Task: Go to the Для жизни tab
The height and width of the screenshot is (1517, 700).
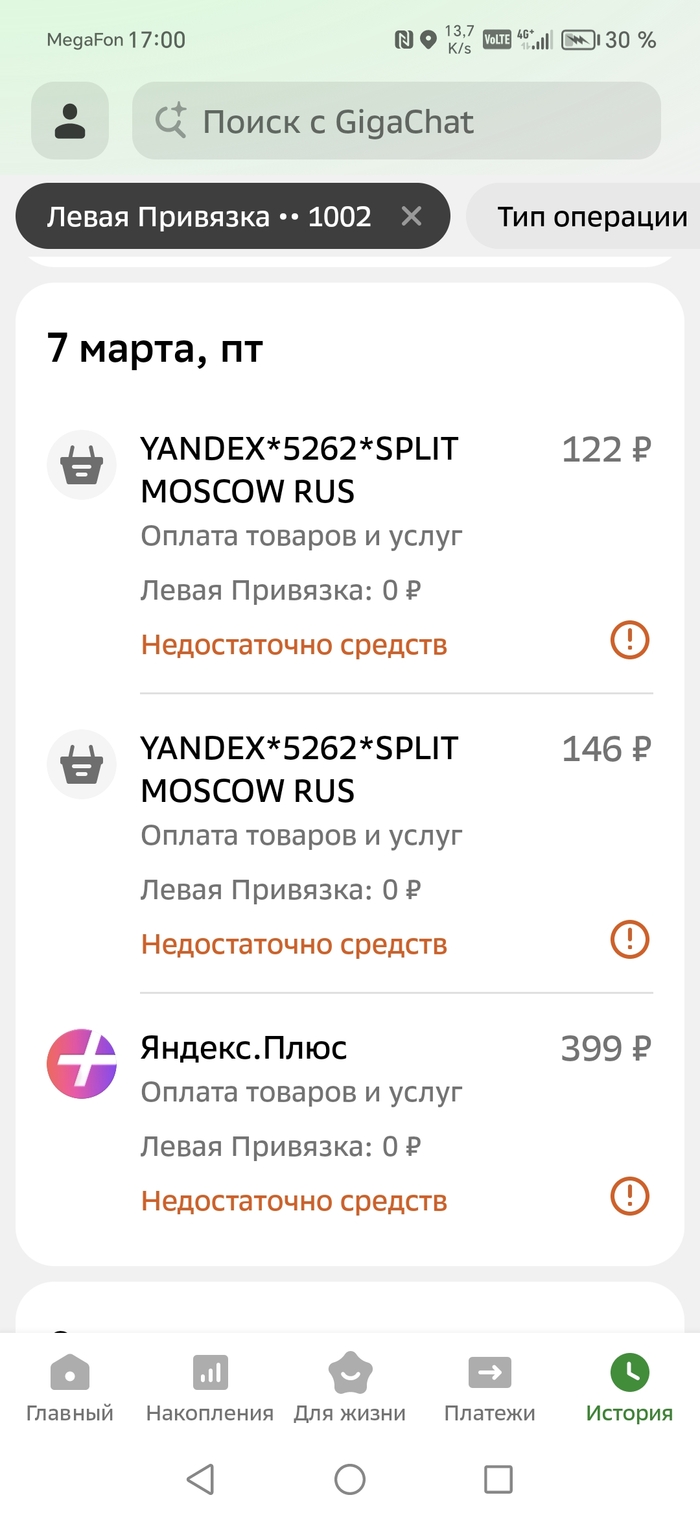Action: tap(349, 1388)
